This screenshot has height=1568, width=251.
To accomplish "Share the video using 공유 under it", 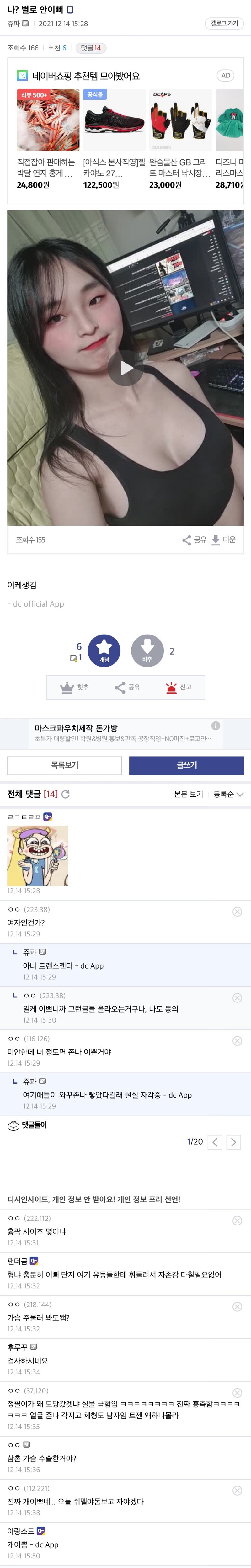I will (194, 539).
